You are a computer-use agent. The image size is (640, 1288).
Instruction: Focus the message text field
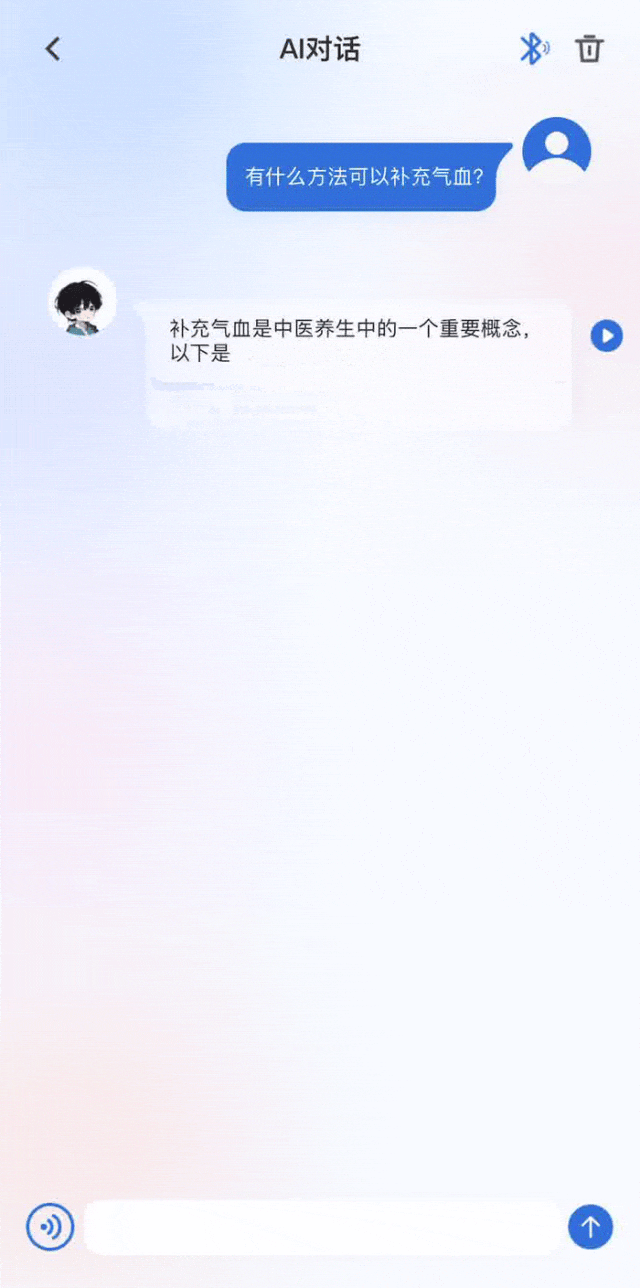(x=322, y=1227)
